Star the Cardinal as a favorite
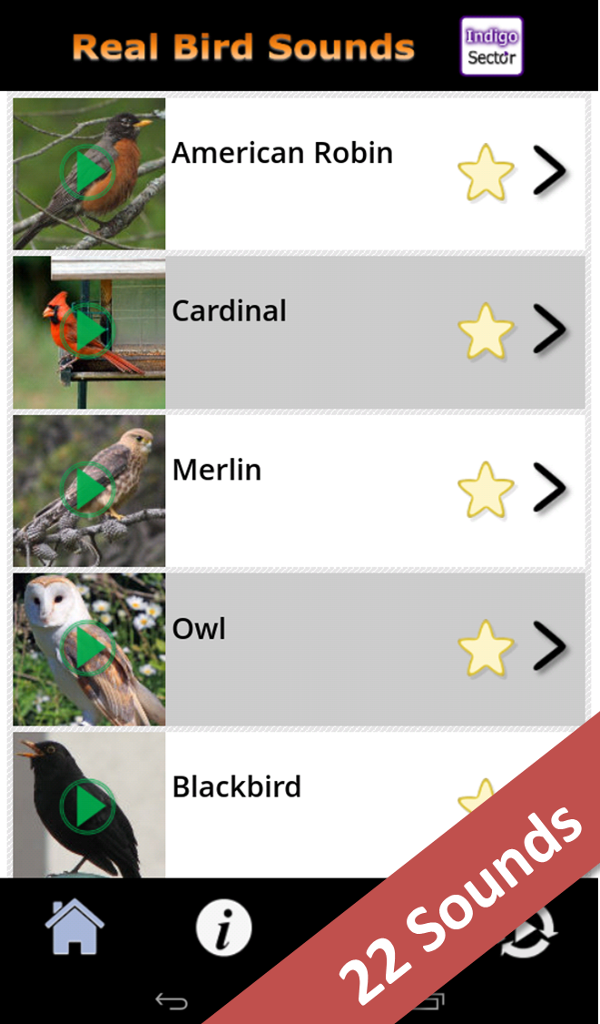600x1024 pixels. pyautogui.click(x=486, y=331)
